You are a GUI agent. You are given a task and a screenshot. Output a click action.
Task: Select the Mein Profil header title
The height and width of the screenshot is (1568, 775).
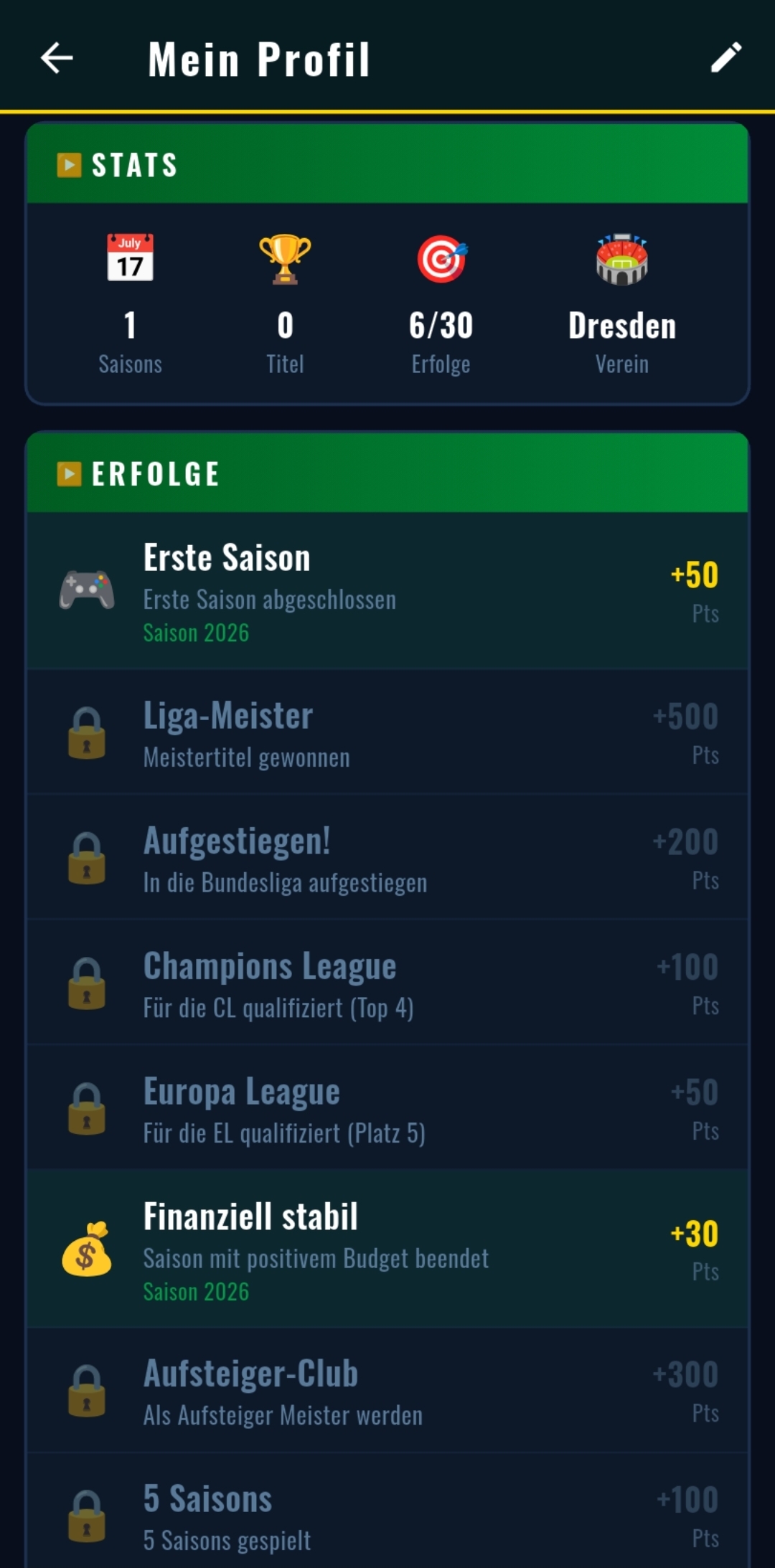tap(258, 57)
